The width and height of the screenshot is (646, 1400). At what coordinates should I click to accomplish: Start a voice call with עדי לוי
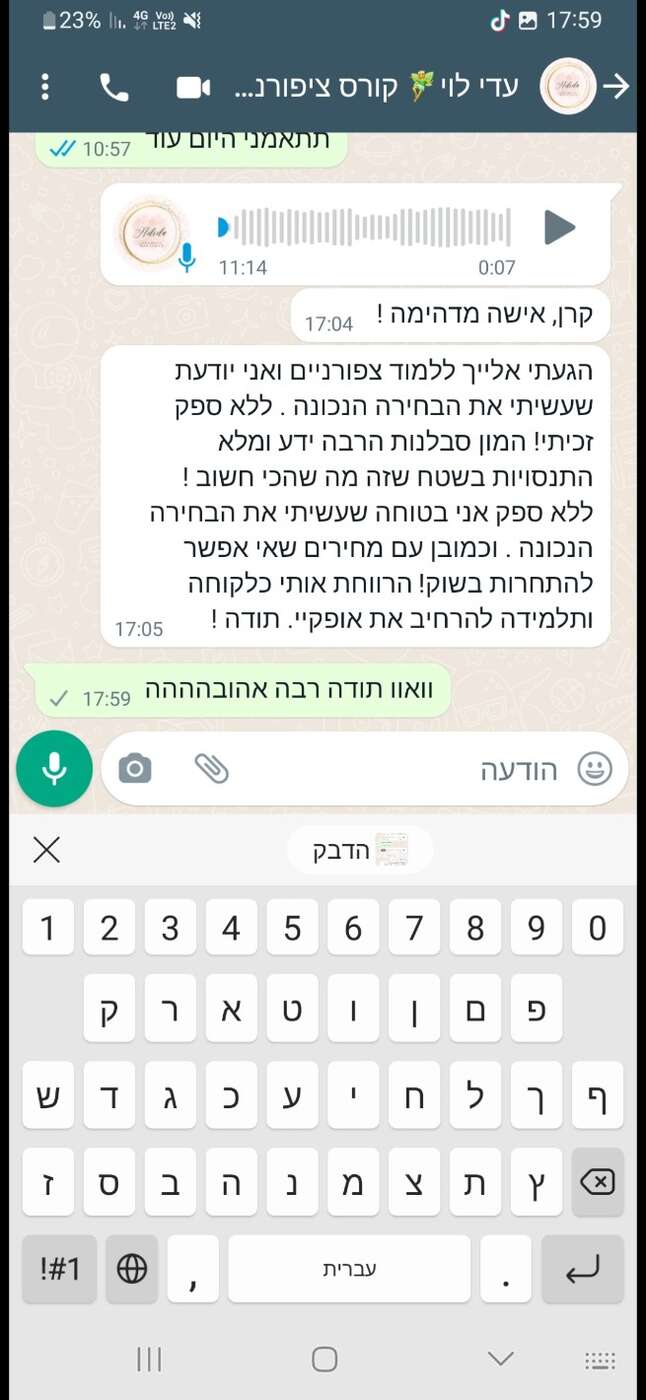click(x=114, y=88)
